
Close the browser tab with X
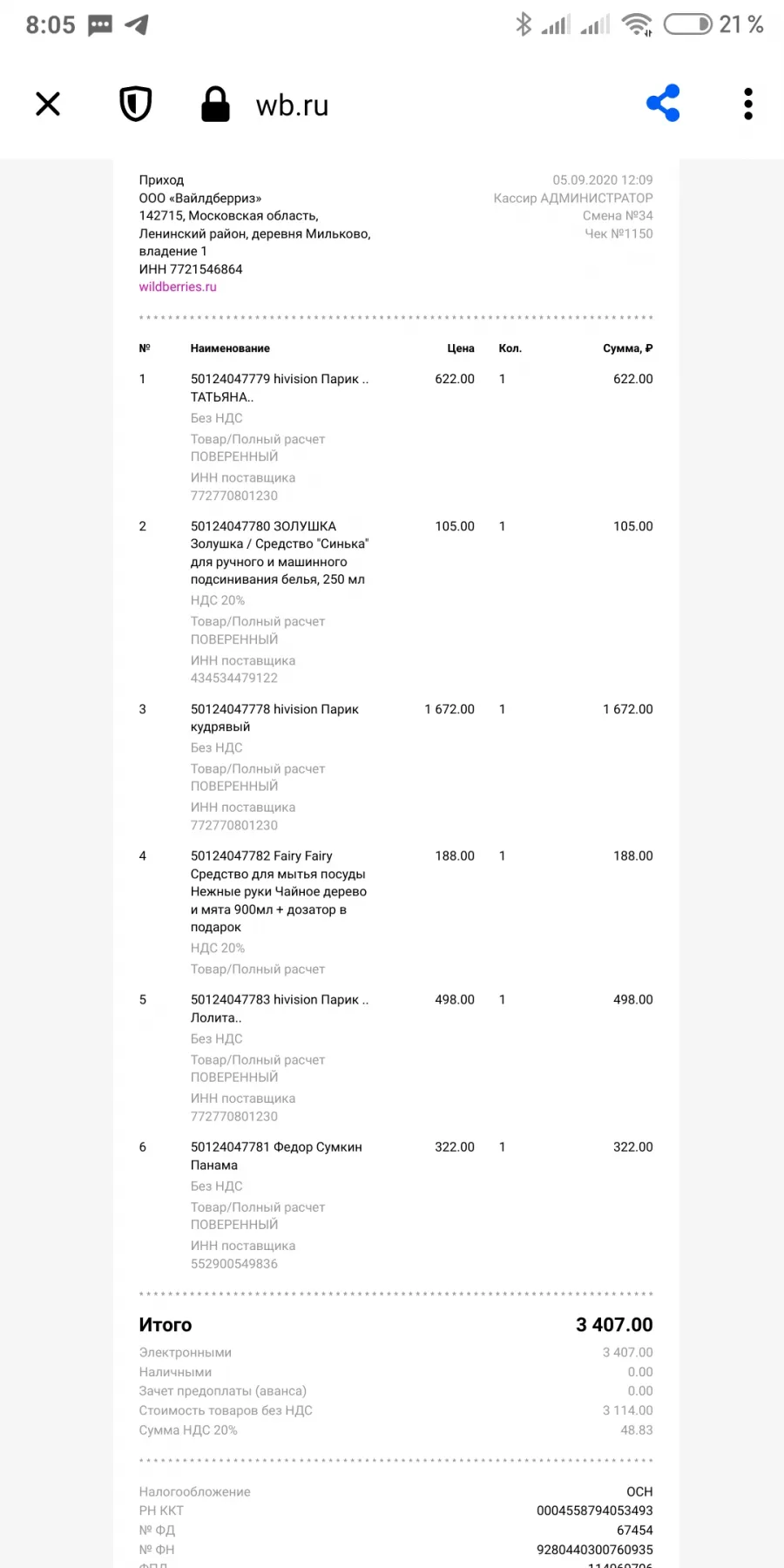pos(48,104)
